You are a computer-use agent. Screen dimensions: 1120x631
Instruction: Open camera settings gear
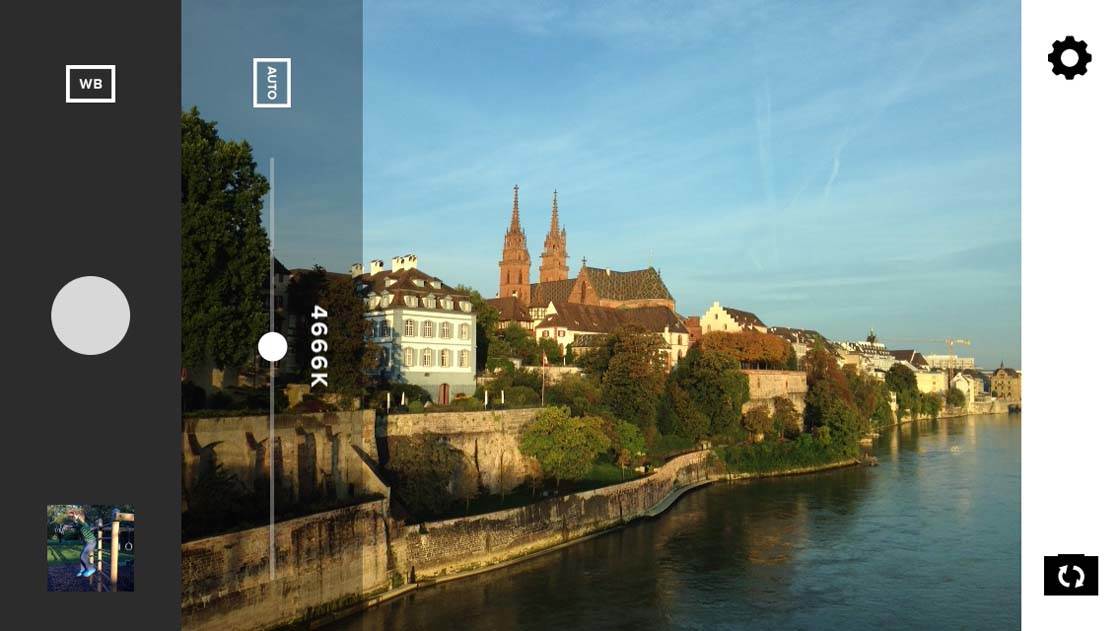(x=1069, y=58)
